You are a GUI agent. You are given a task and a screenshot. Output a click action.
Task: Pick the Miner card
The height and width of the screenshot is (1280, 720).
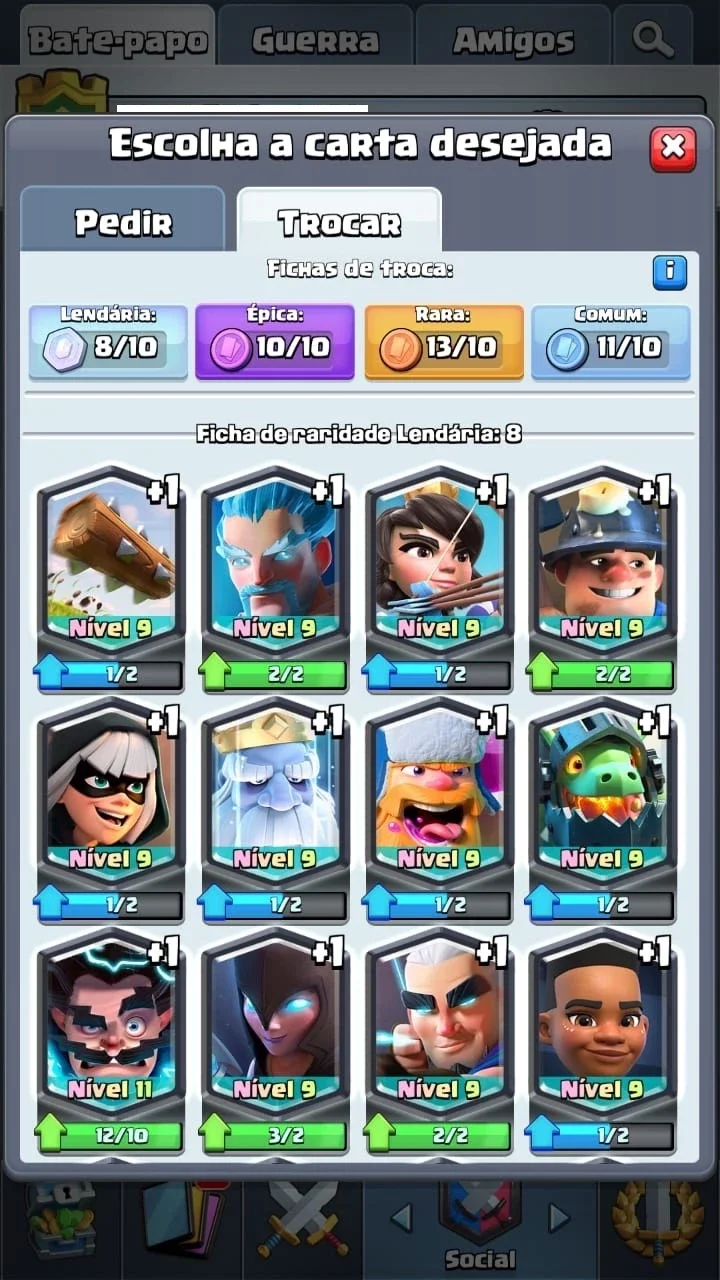[603, 579]
